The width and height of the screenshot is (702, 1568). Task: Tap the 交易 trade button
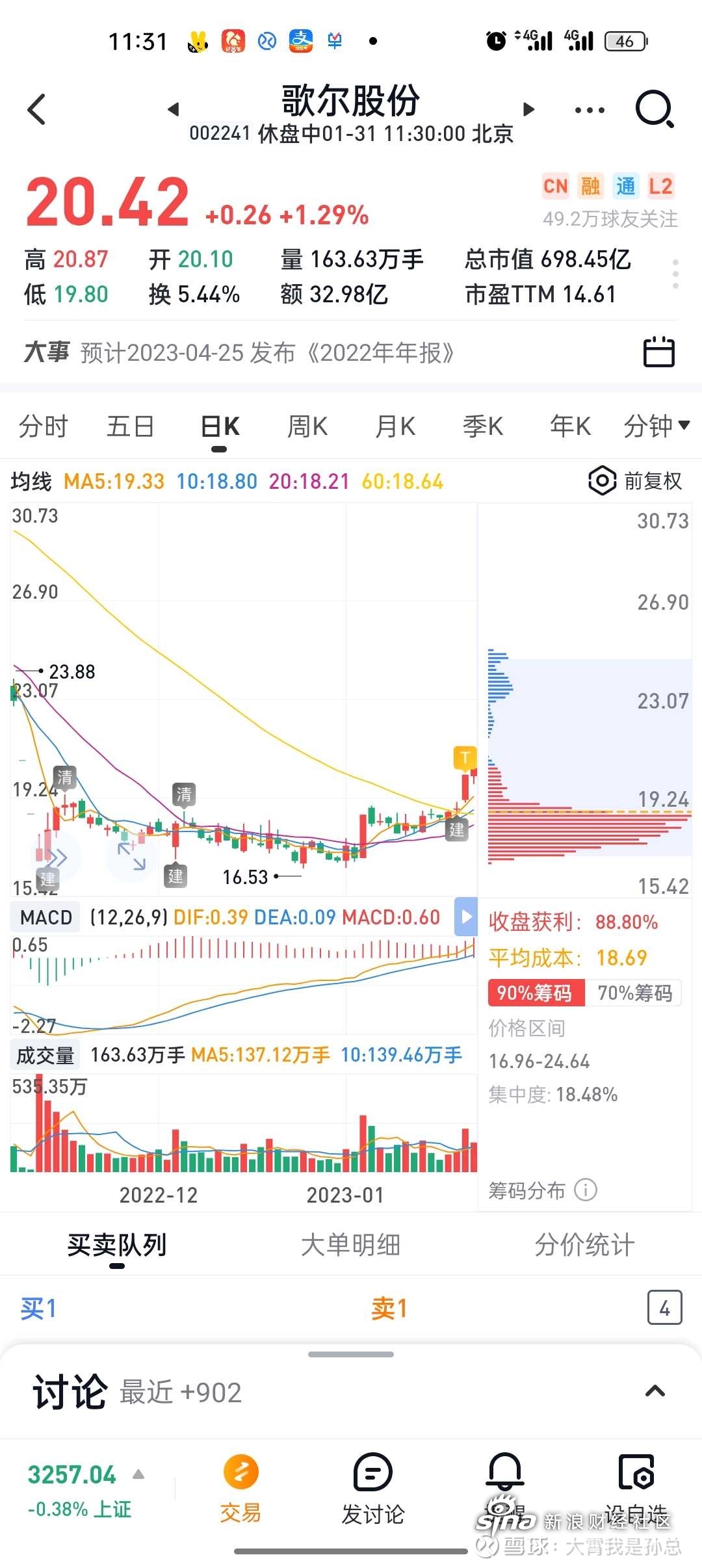(240, 1490)
